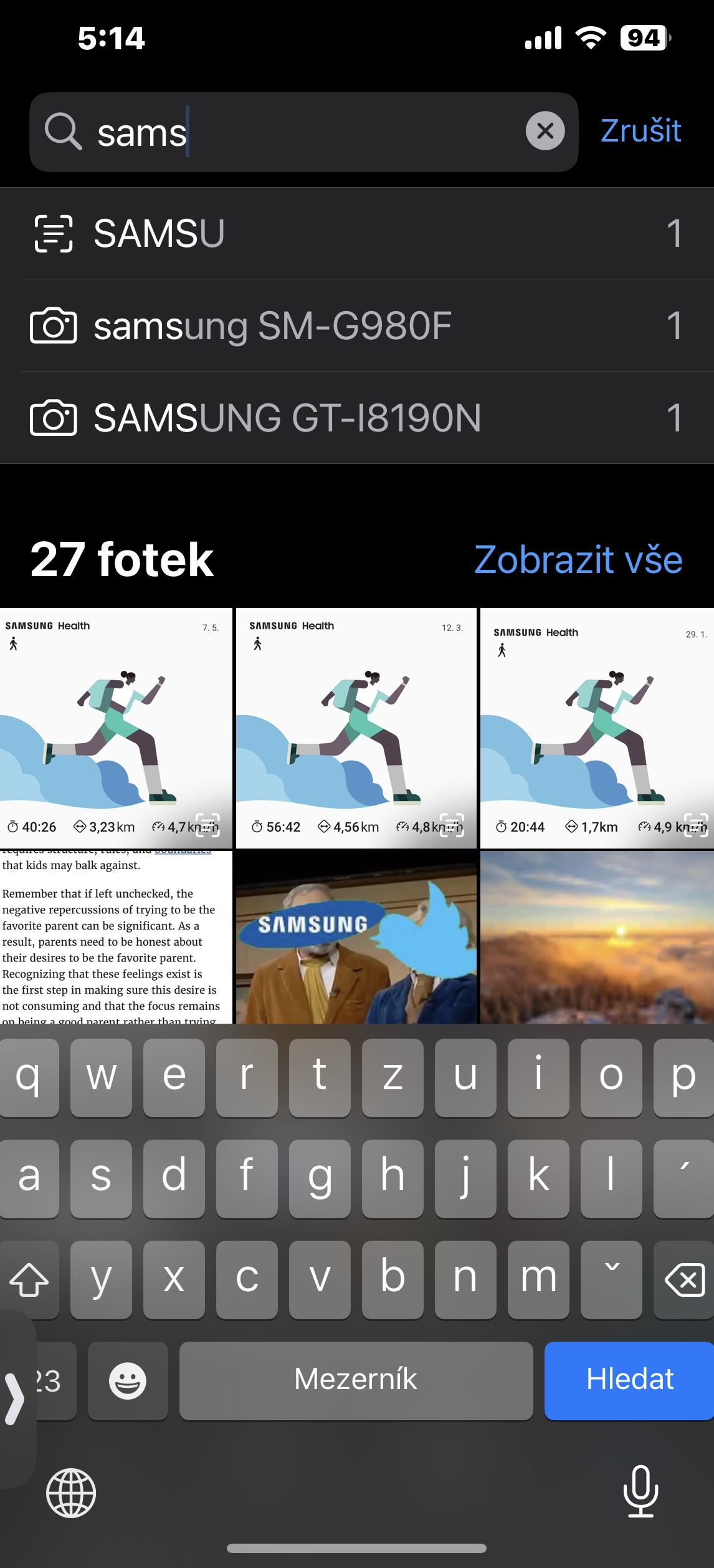
Task: Open the sunset clouds photo
Action: coord(596,937)
